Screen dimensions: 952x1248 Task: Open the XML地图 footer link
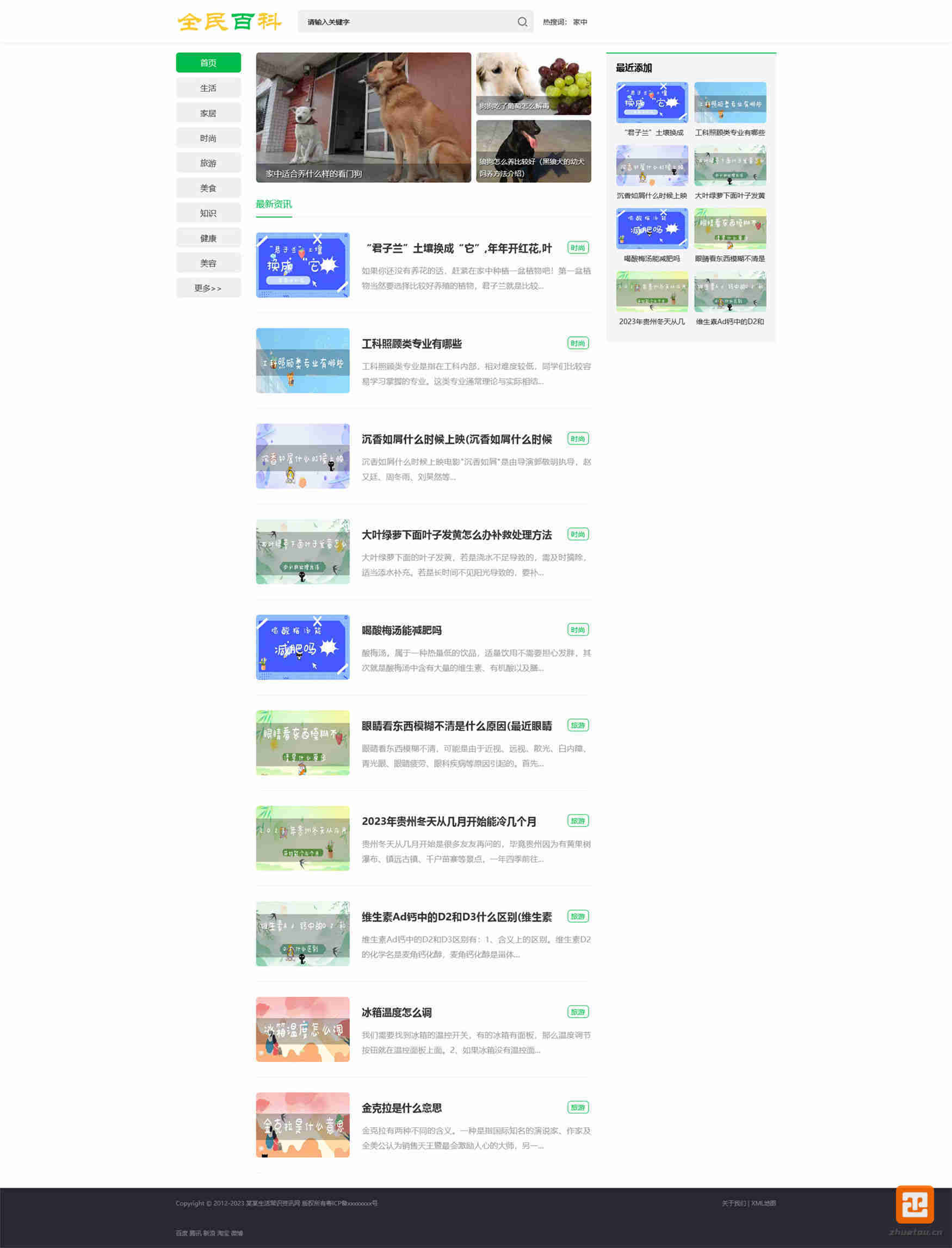[x=763, y=1203]
